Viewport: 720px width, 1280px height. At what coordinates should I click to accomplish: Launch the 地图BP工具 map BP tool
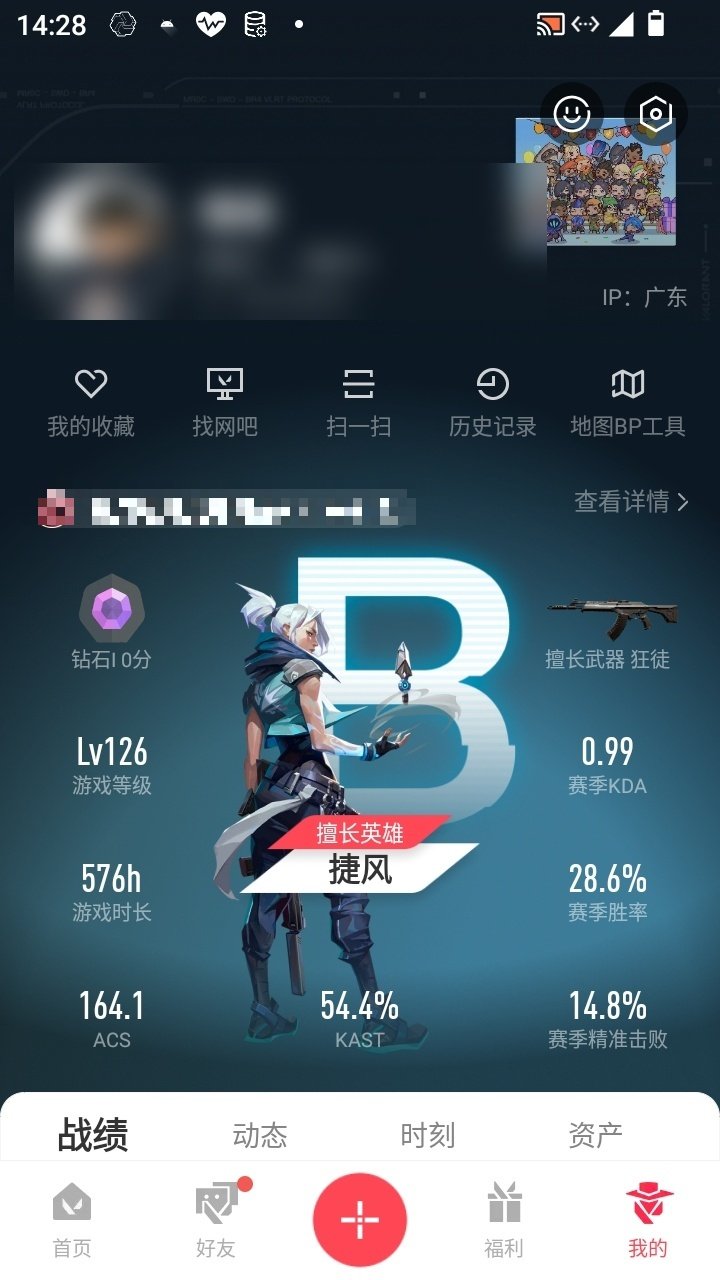(x=628, y=400)
